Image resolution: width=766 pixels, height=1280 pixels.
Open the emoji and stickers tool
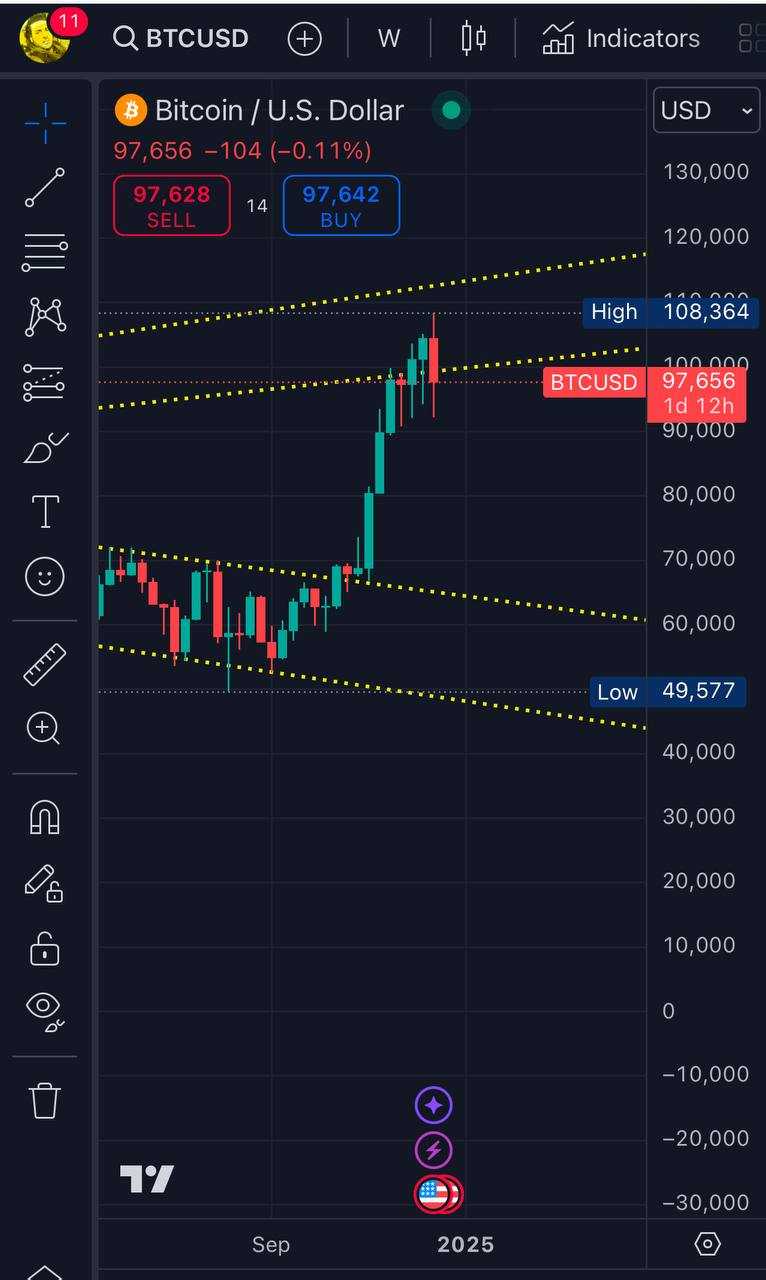45,576
